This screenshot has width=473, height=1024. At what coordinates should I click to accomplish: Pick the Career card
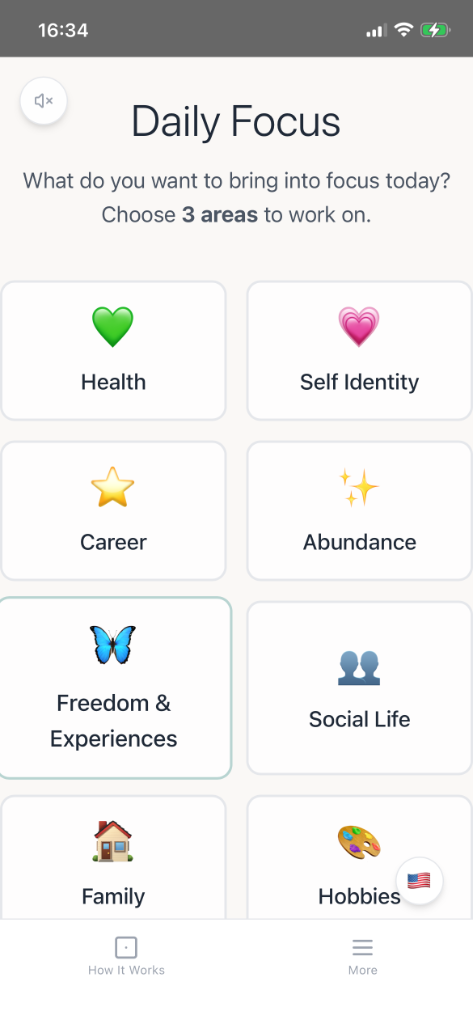tap(113, 511)
